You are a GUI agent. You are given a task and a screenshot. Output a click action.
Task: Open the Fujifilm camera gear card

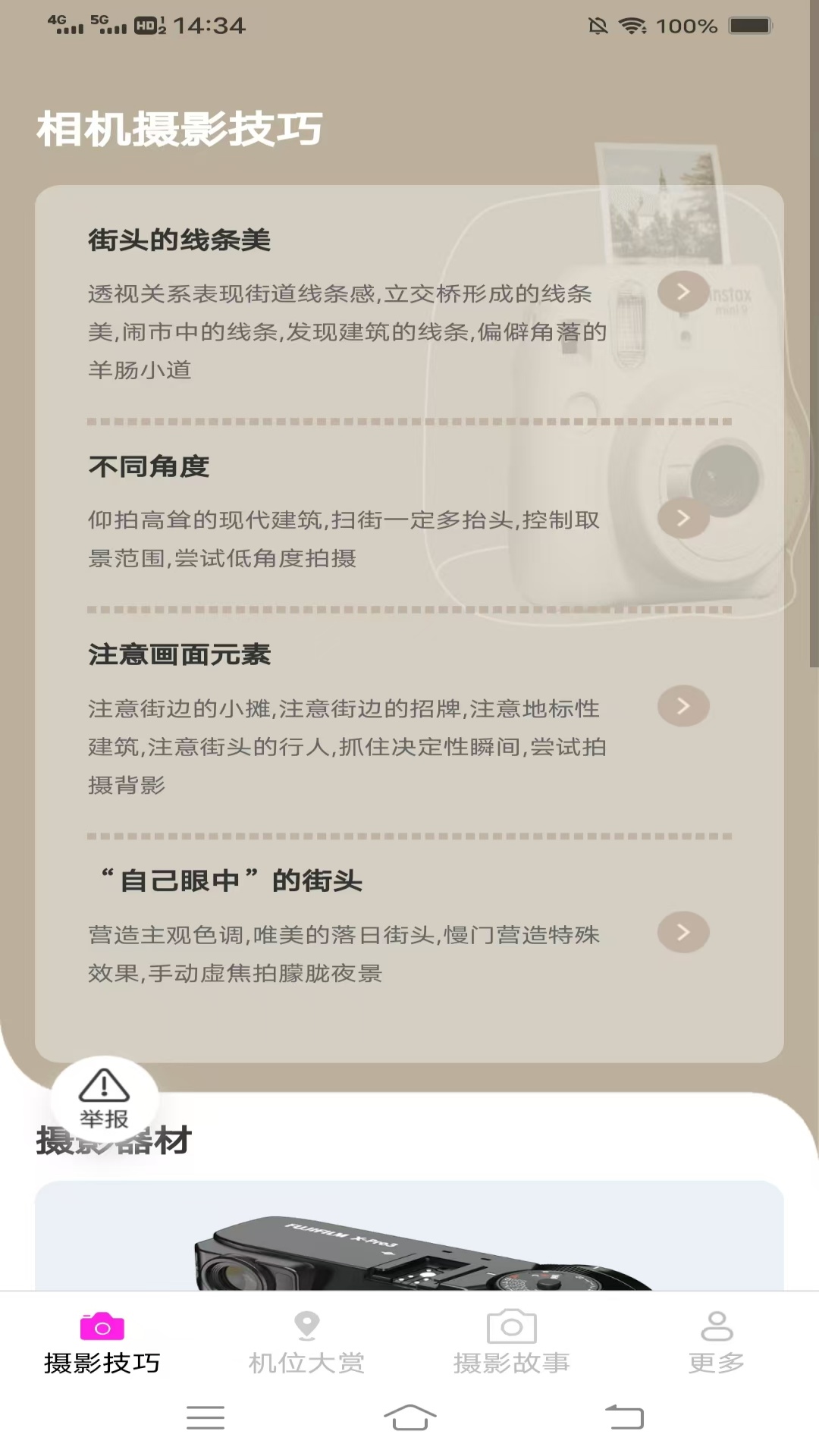tap(409, 1236)
